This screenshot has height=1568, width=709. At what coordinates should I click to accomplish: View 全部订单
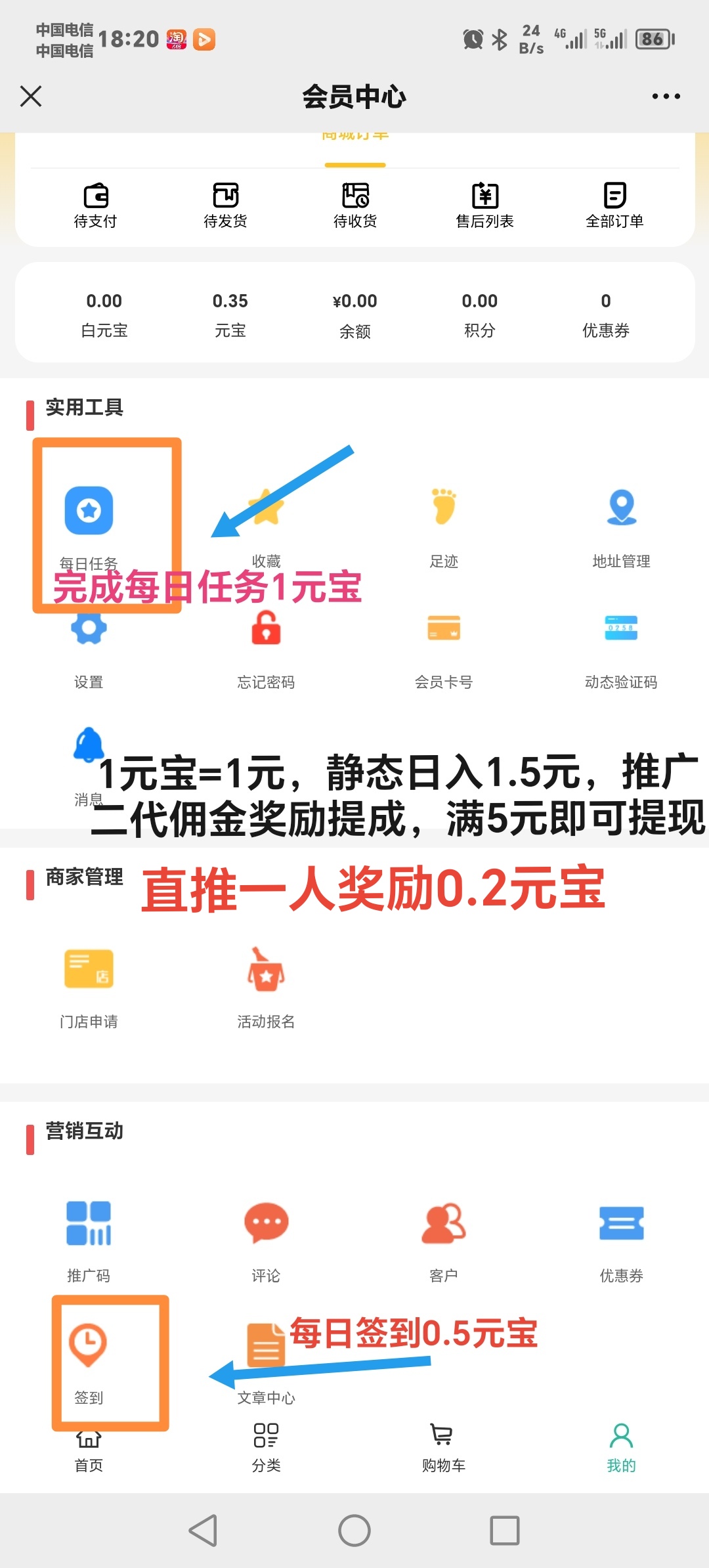tap(614, 206)
